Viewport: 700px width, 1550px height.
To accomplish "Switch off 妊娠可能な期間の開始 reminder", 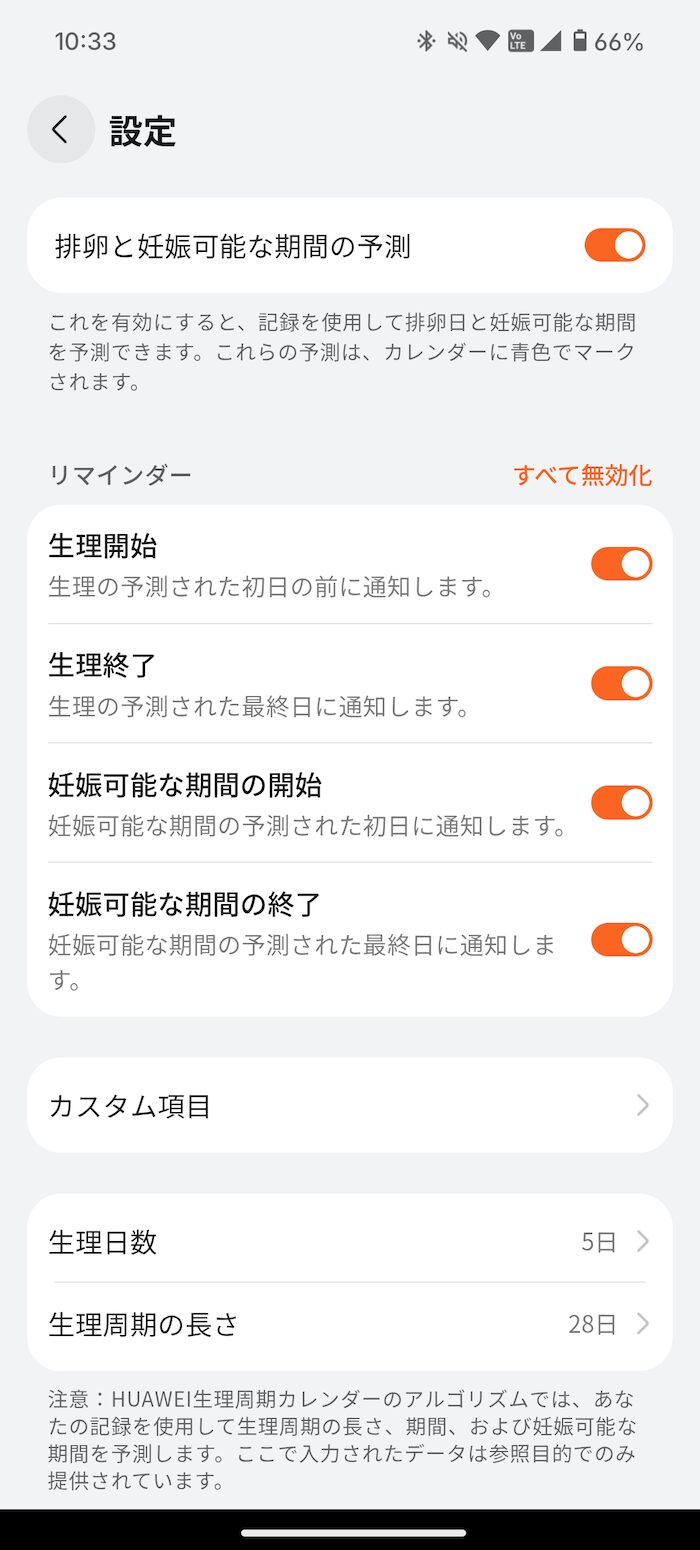I will [x=621, y=802].
